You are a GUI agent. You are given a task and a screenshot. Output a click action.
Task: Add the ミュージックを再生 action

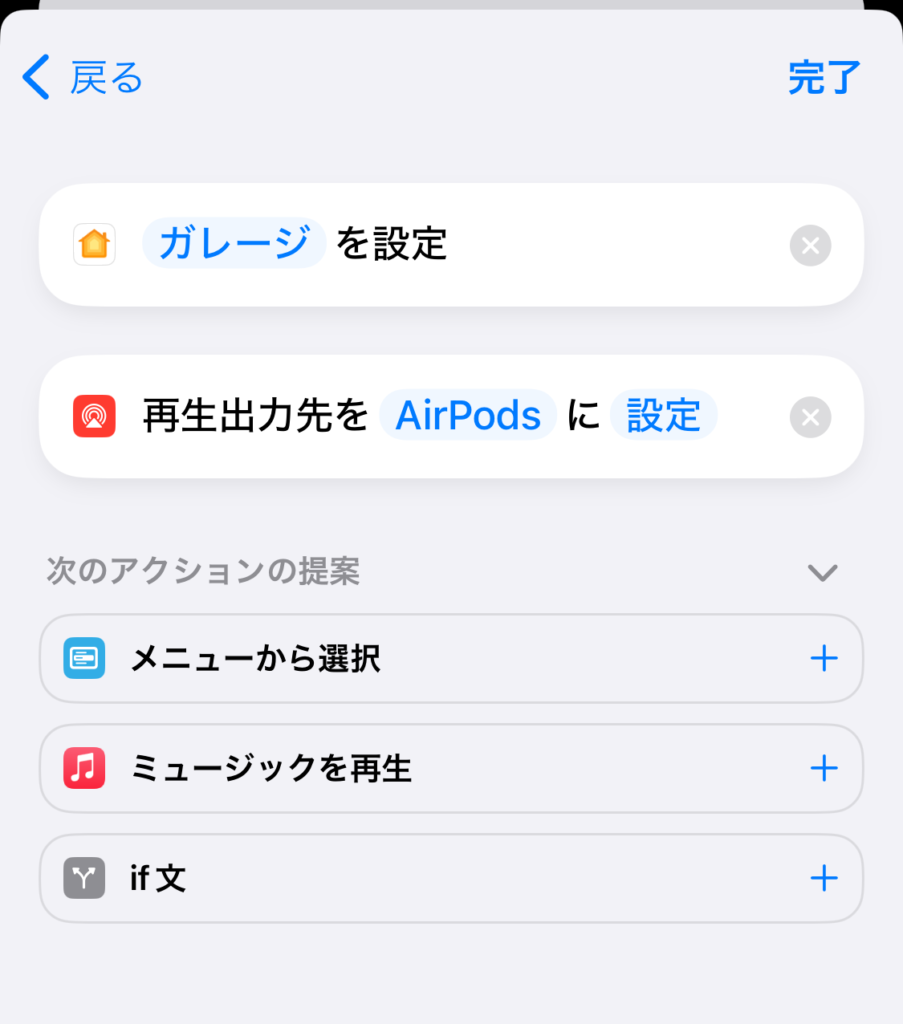point(823,769)
